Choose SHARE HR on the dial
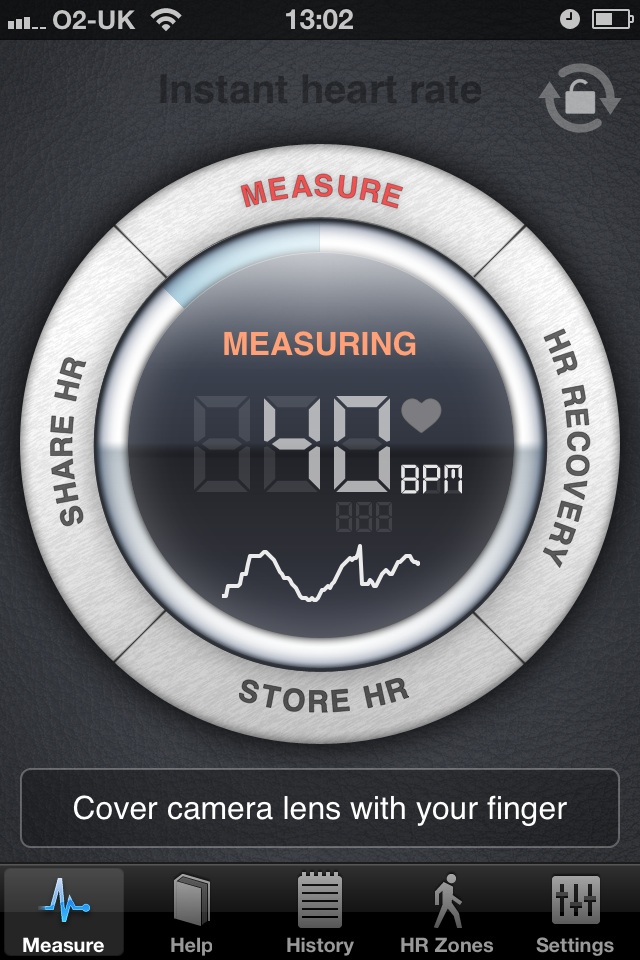 pyautogui.click(x=69, y=442)
